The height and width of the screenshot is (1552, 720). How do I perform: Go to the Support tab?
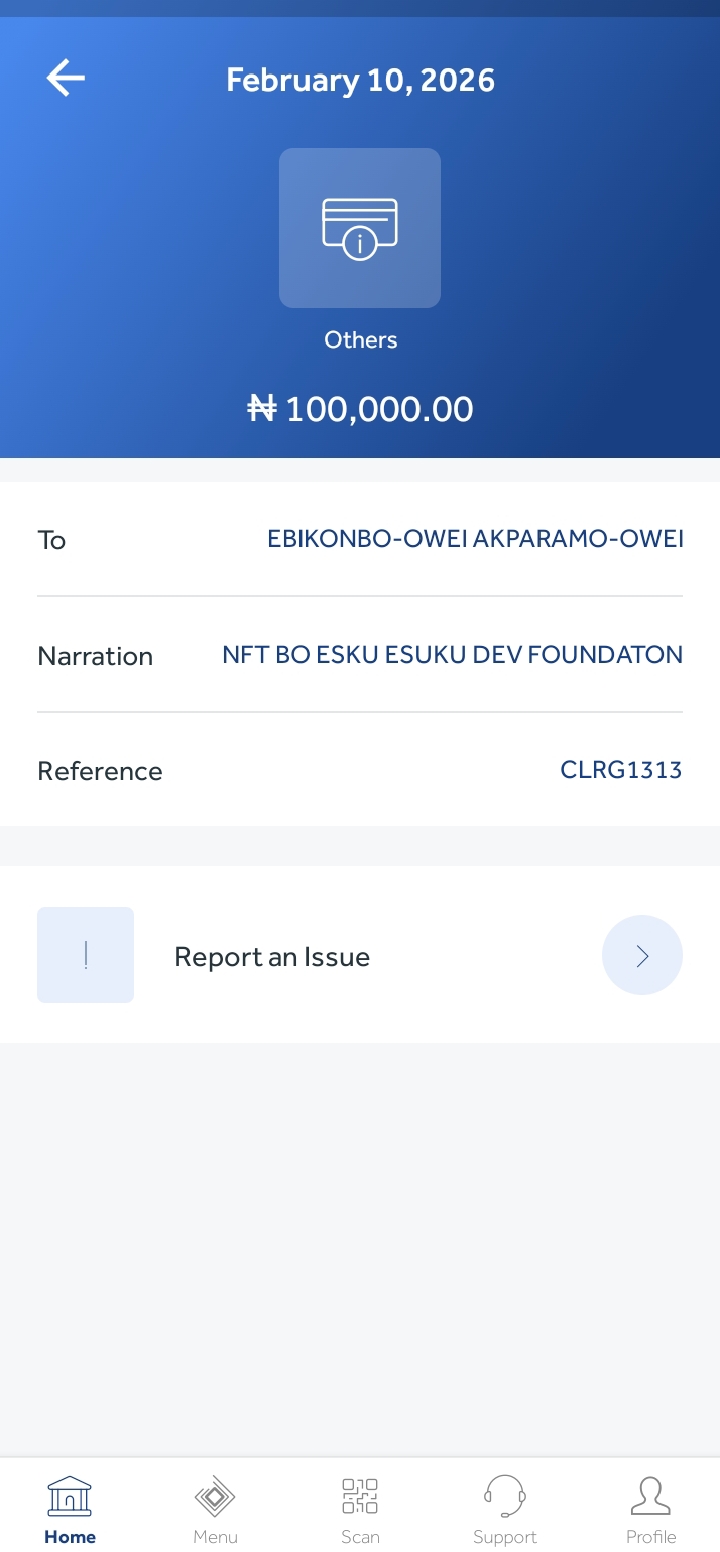click(x=505, y=1510)
